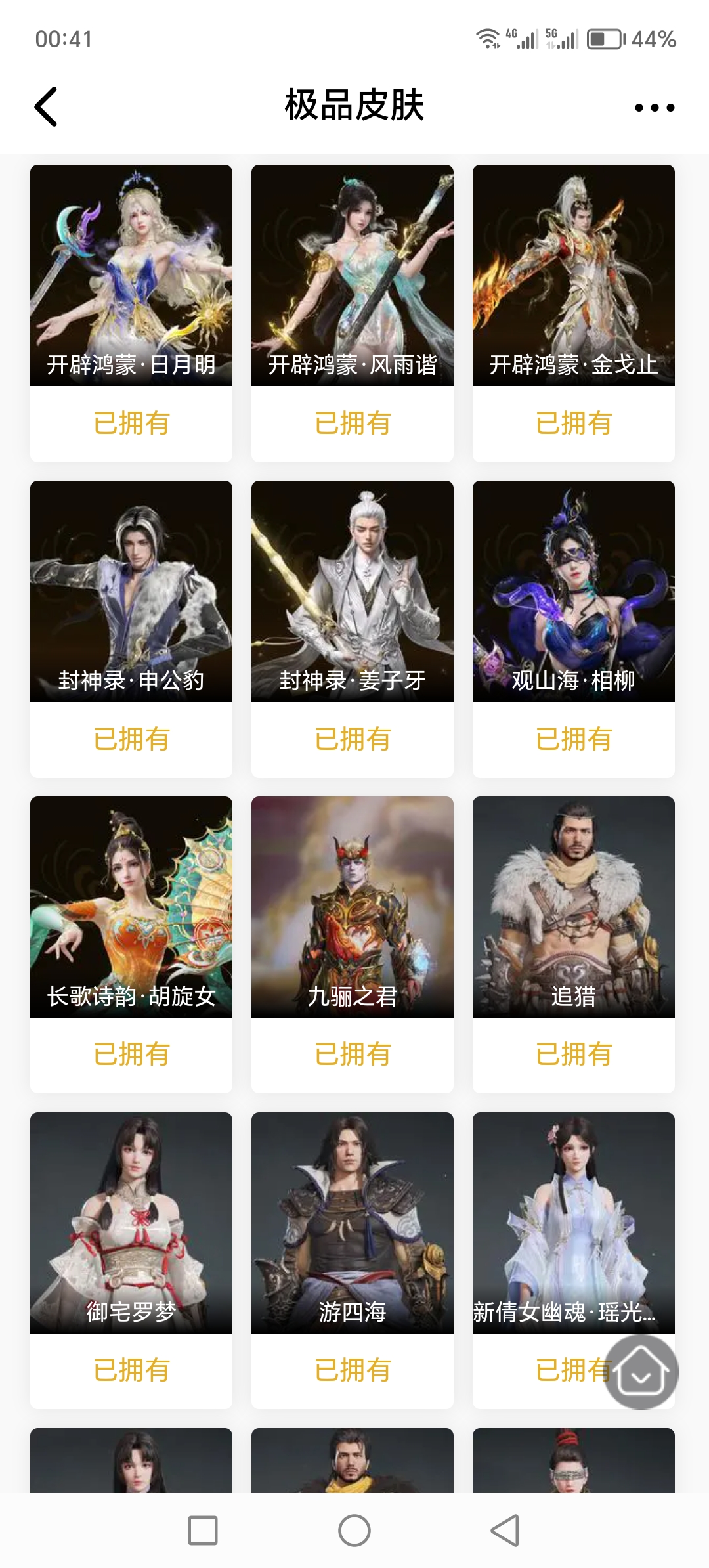
Task: Tap the floating home shortcut button
Action: (x=641, y=1372)
